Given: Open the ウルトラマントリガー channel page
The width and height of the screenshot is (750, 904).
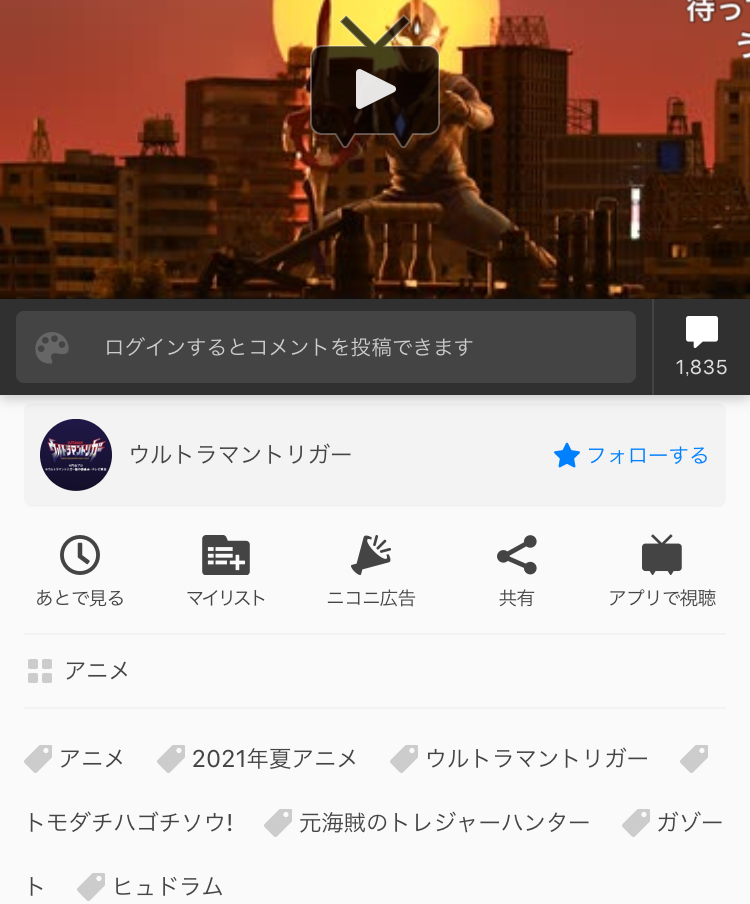Looking at the screenshot, I should (x=240, y=456).
